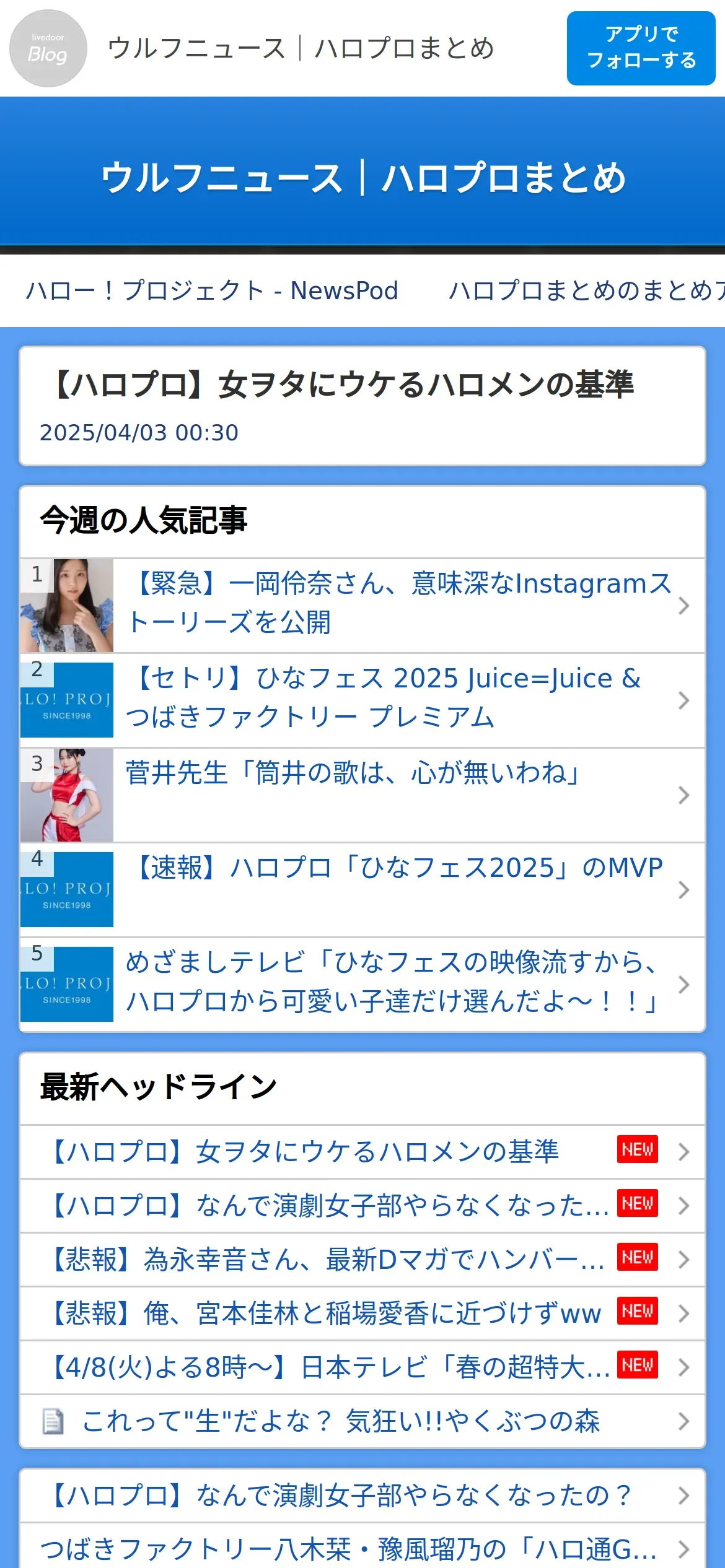Open the ハロー！プロジェクト - NewsPod link
The width and height of the screenshot is (725, 1568).
click(212, 290)
